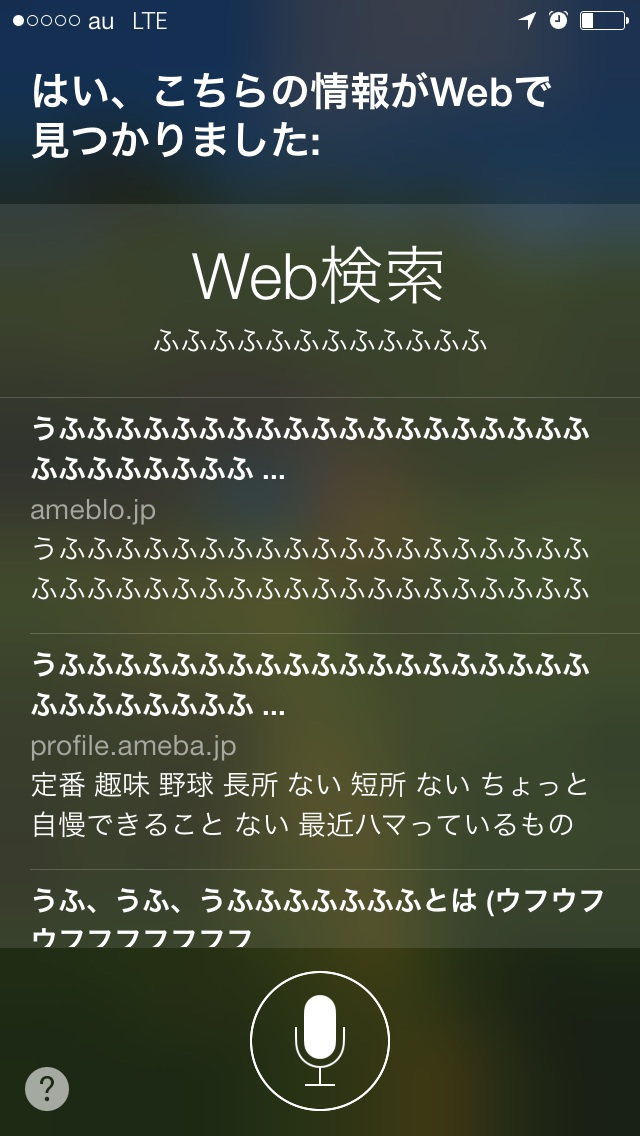Open the Siri help question mark
This screenshot has width=640, height=1136.
pyautogui.click(x=47, y=1089)
